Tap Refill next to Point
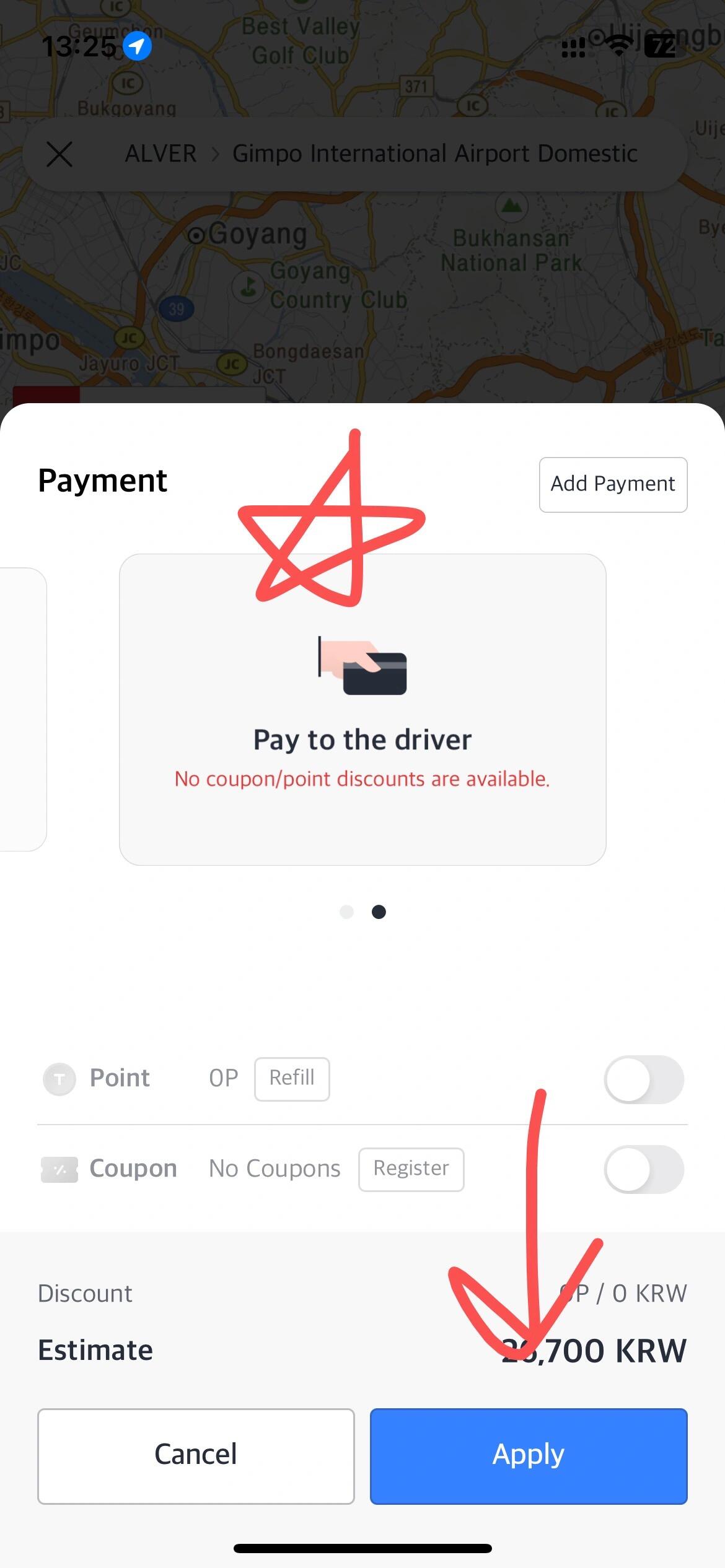 coord(292,1079)
